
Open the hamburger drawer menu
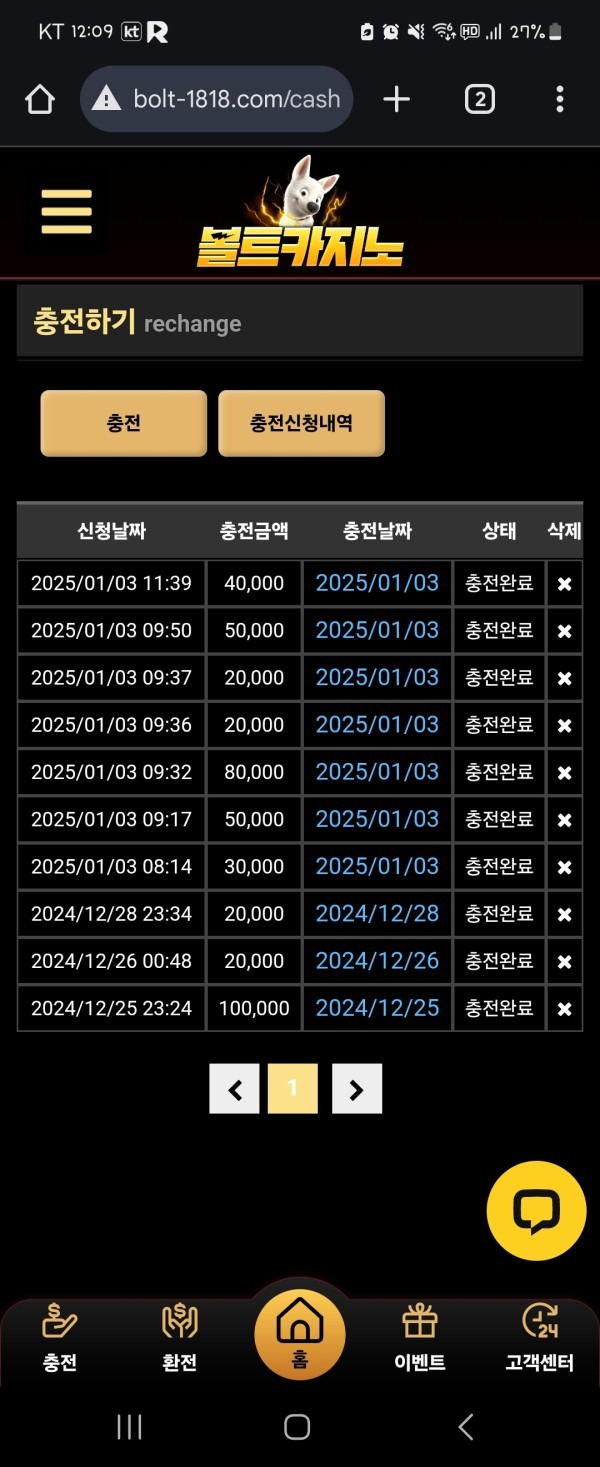point(66,212)
